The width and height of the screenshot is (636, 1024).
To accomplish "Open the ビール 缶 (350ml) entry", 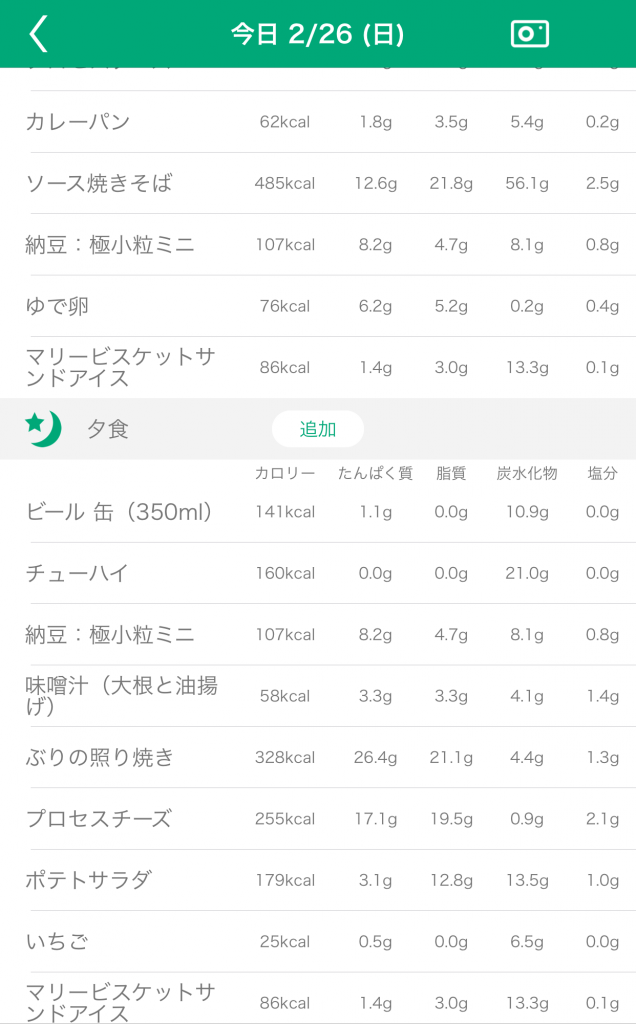I will [318, 512].
